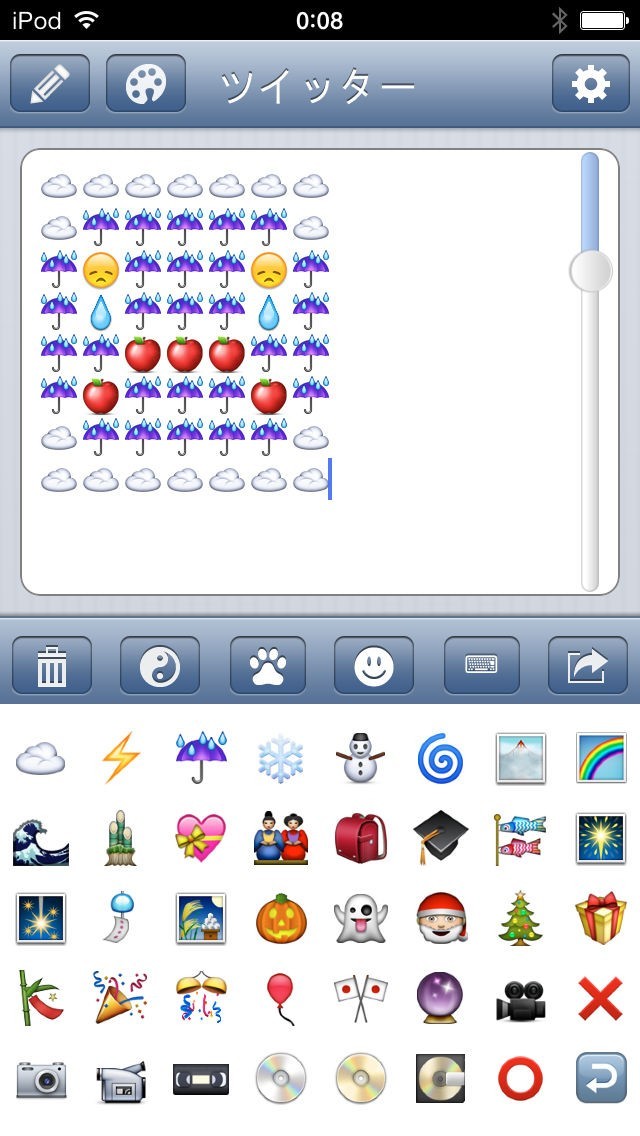Insert the red cross mark emoji

click(x=601, y=998)
